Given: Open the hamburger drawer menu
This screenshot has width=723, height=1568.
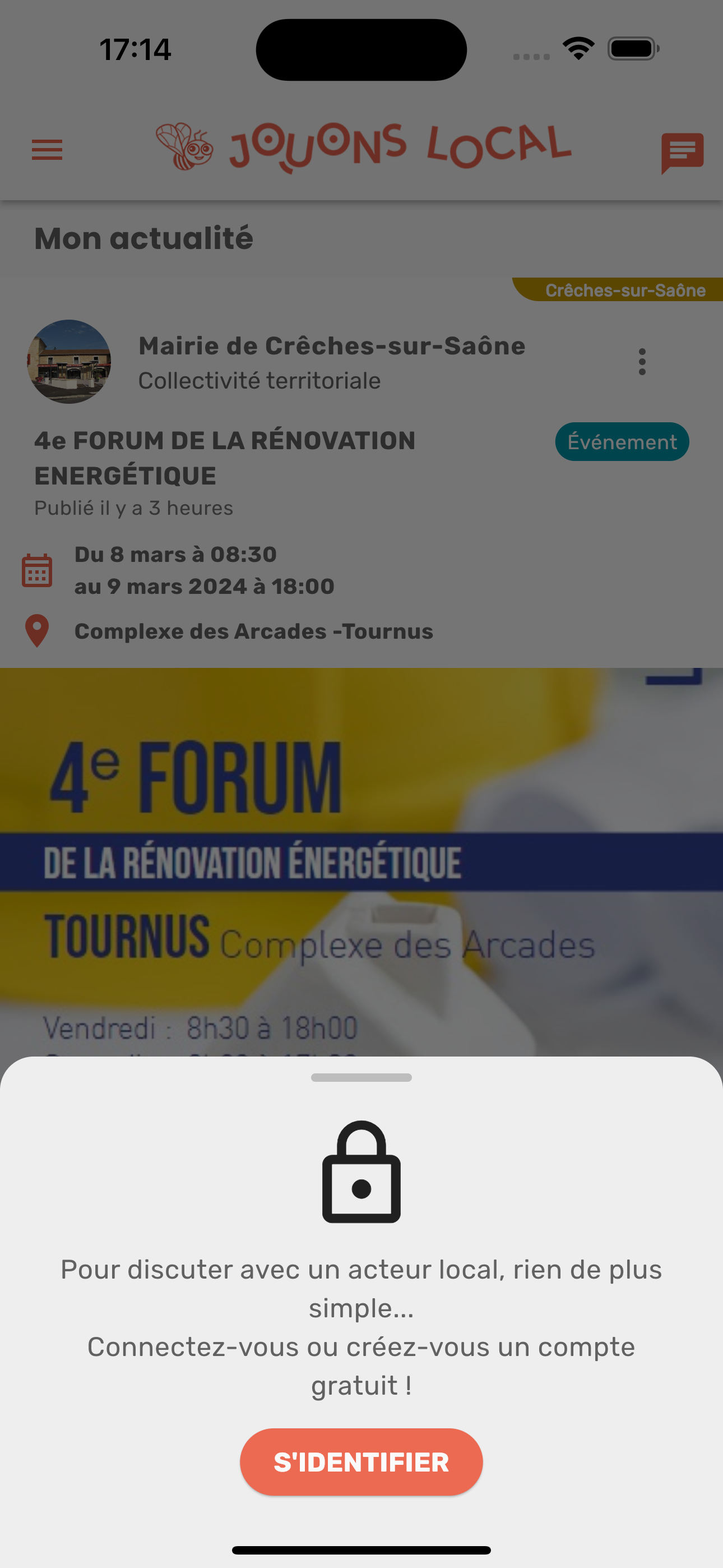Looking at the screenshot, I should (x=47, y=150).
